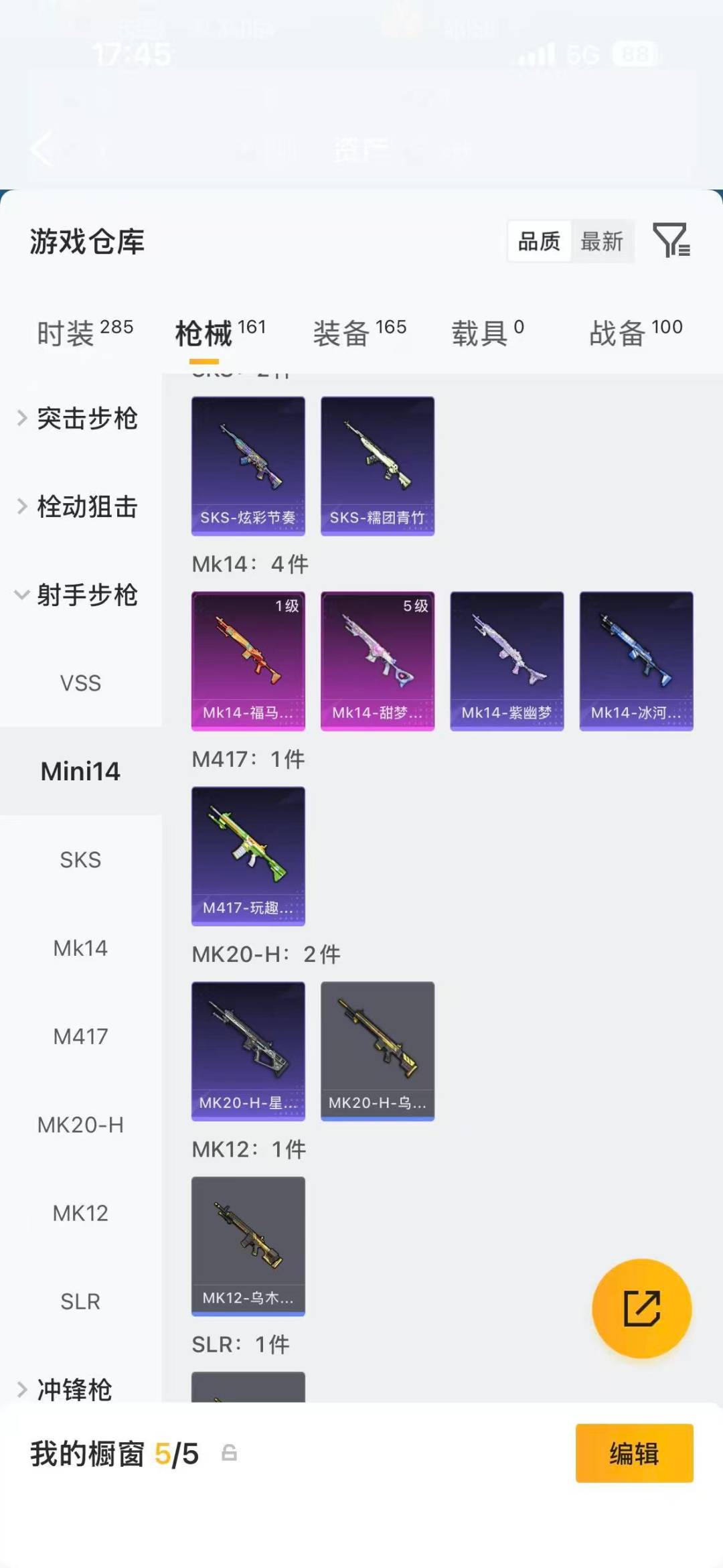Image resolution: width=723 pixels, height=1568 pixels.
Task: Toggle sorting to 最新
Action: pyautogui.click(x=602, y=241)
